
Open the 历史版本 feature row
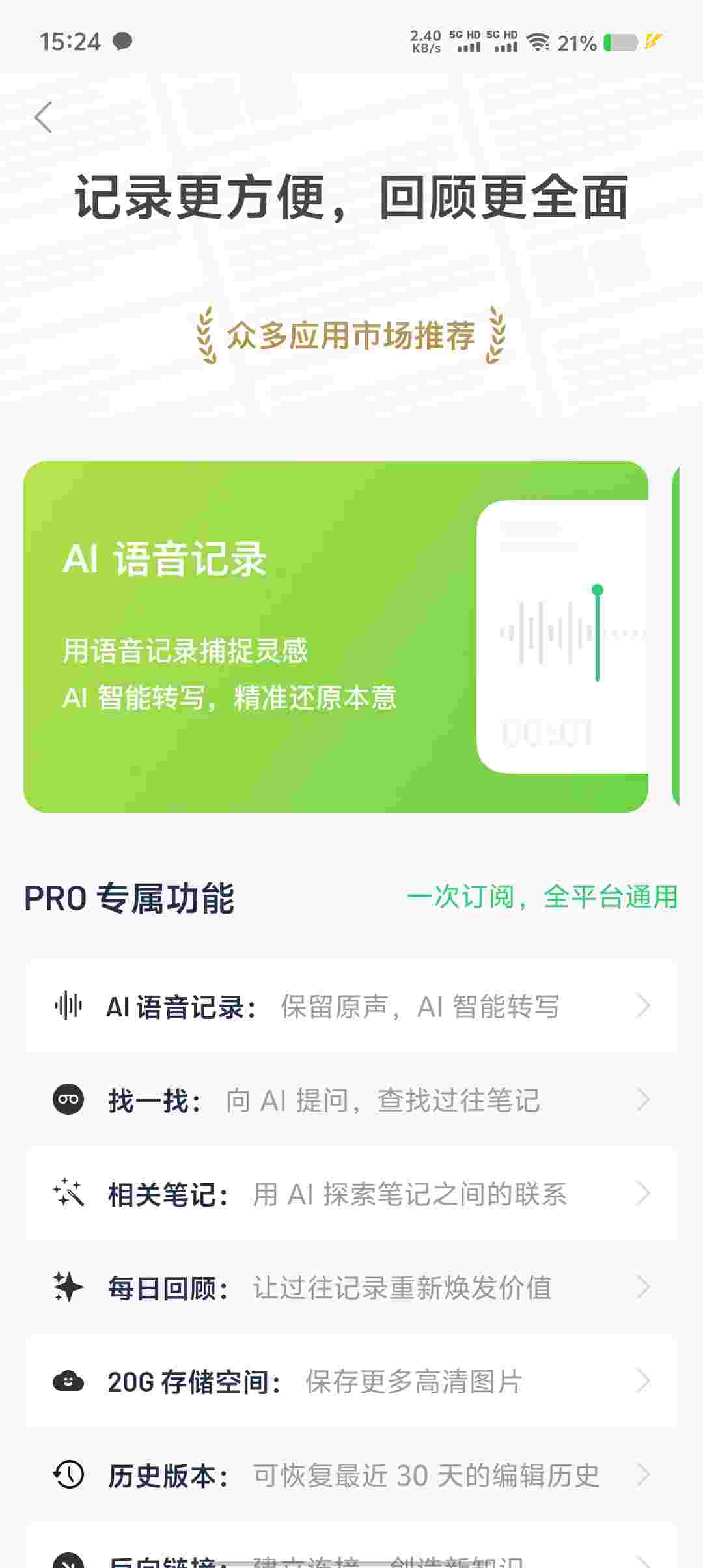351,1475
